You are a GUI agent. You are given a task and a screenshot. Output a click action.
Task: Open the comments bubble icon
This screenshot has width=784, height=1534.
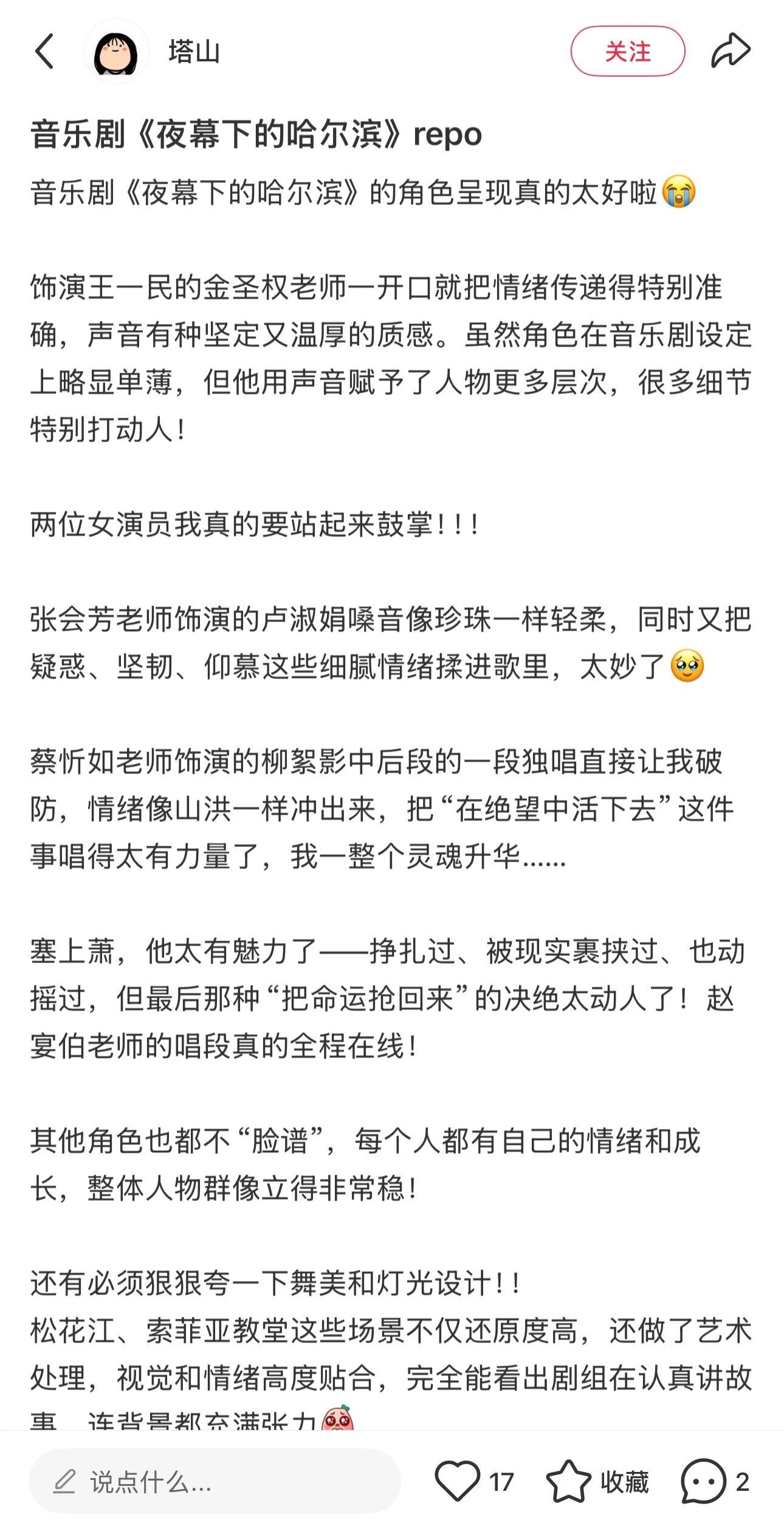point(703,1481)
